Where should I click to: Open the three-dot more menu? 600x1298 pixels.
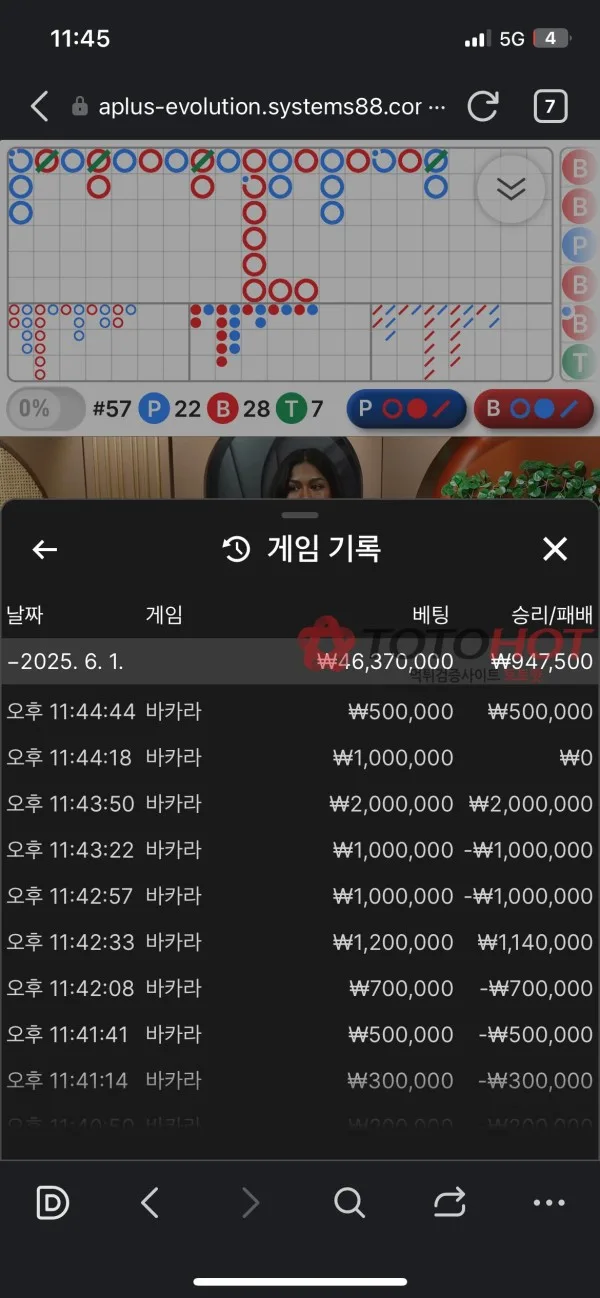pyautogui.click(x=549, y=1203)
